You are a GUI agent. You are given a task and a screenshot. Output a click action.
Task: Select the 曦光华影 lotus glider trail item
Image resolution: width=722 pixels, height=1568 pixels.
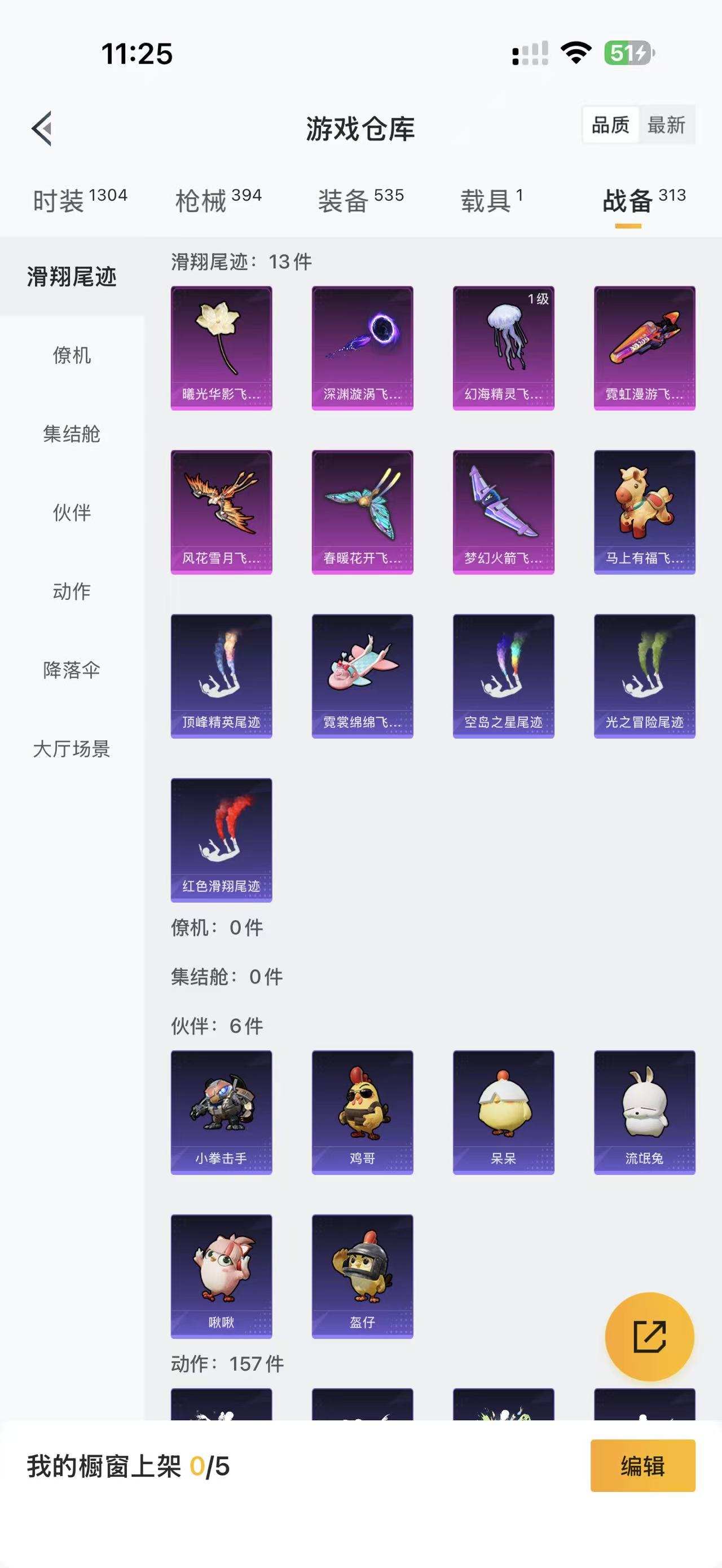(221, 347)
